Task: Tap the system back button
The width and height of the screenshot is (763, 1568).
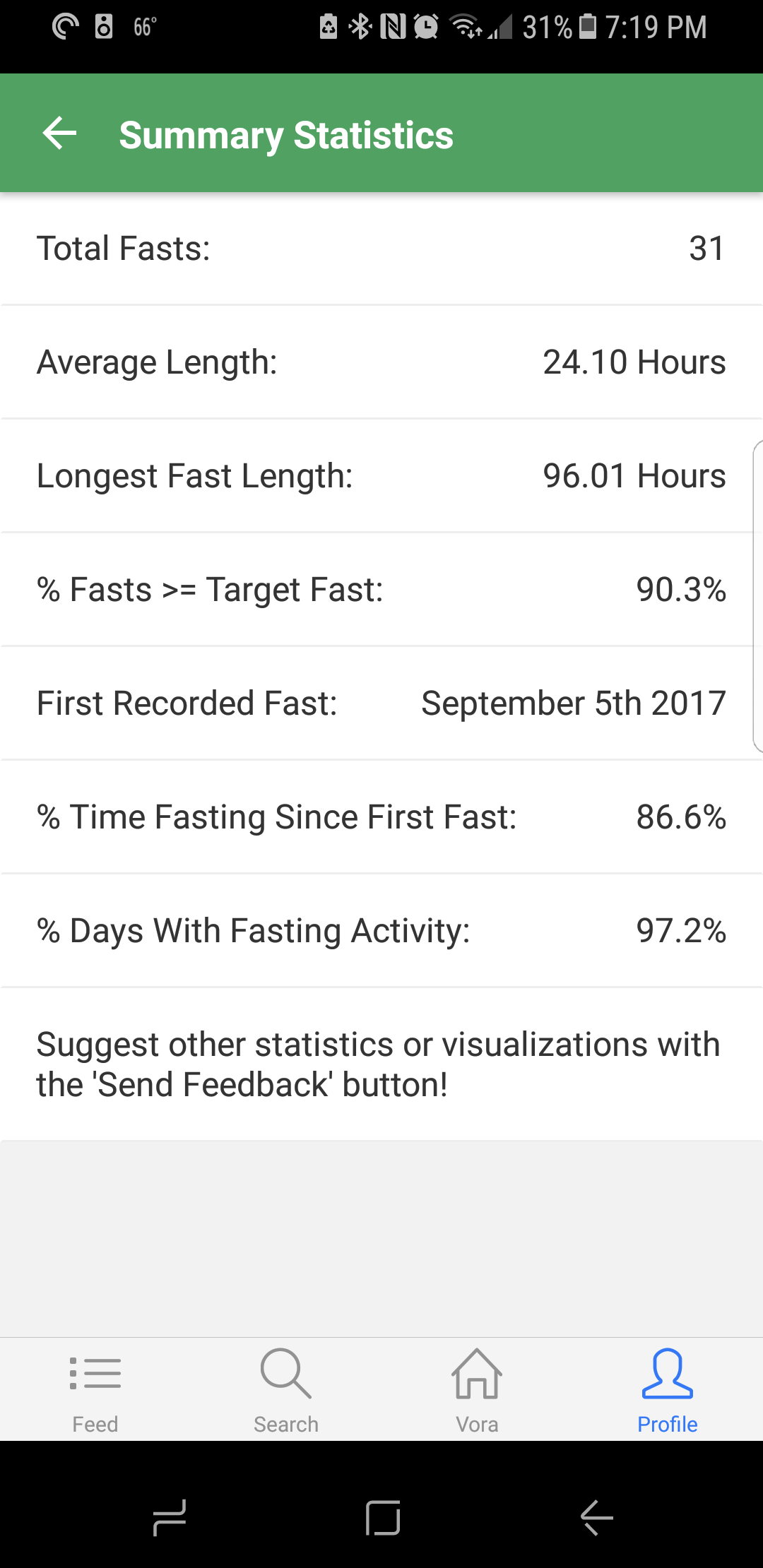Action: coord(596,1517)
